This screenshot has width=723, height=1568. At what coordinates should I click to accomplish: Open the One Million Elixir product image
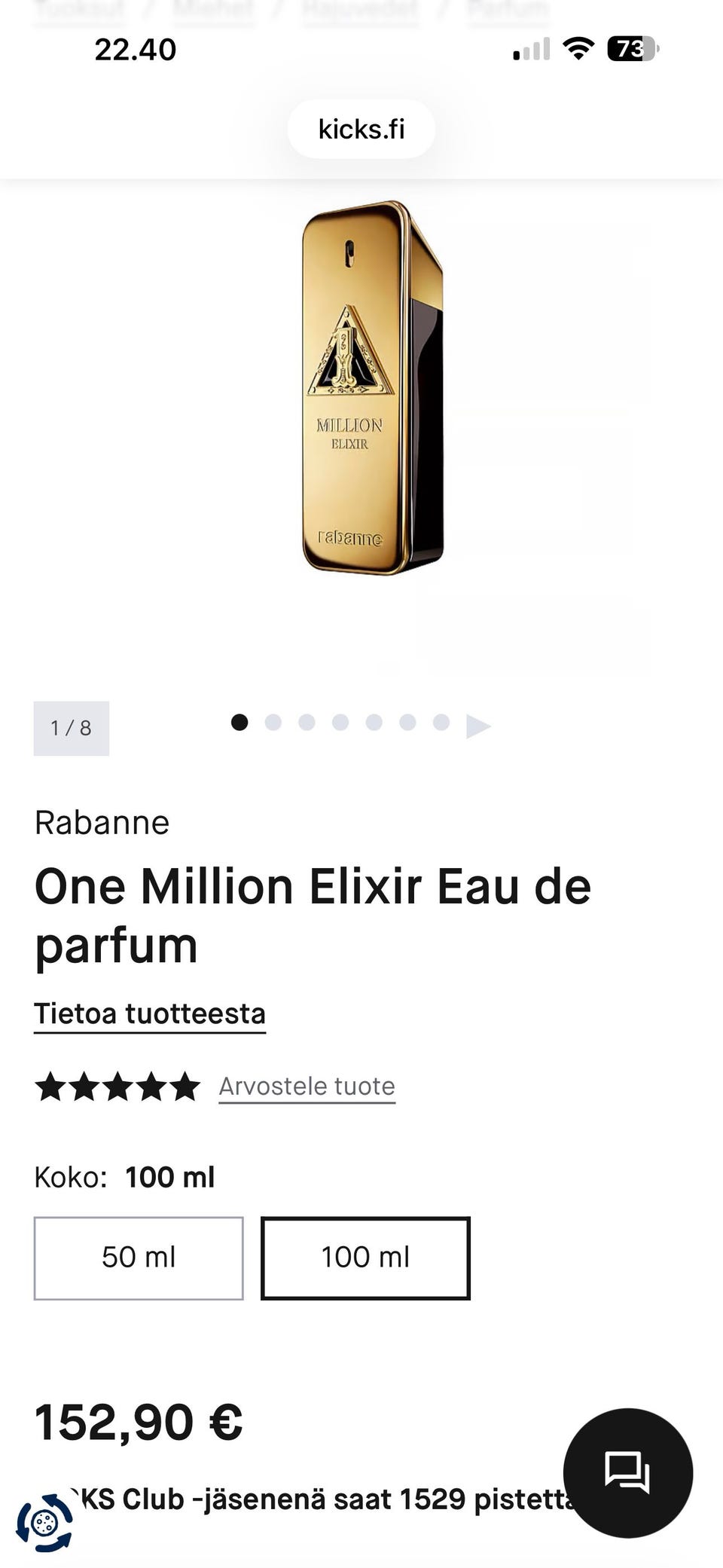pos(372,388)
